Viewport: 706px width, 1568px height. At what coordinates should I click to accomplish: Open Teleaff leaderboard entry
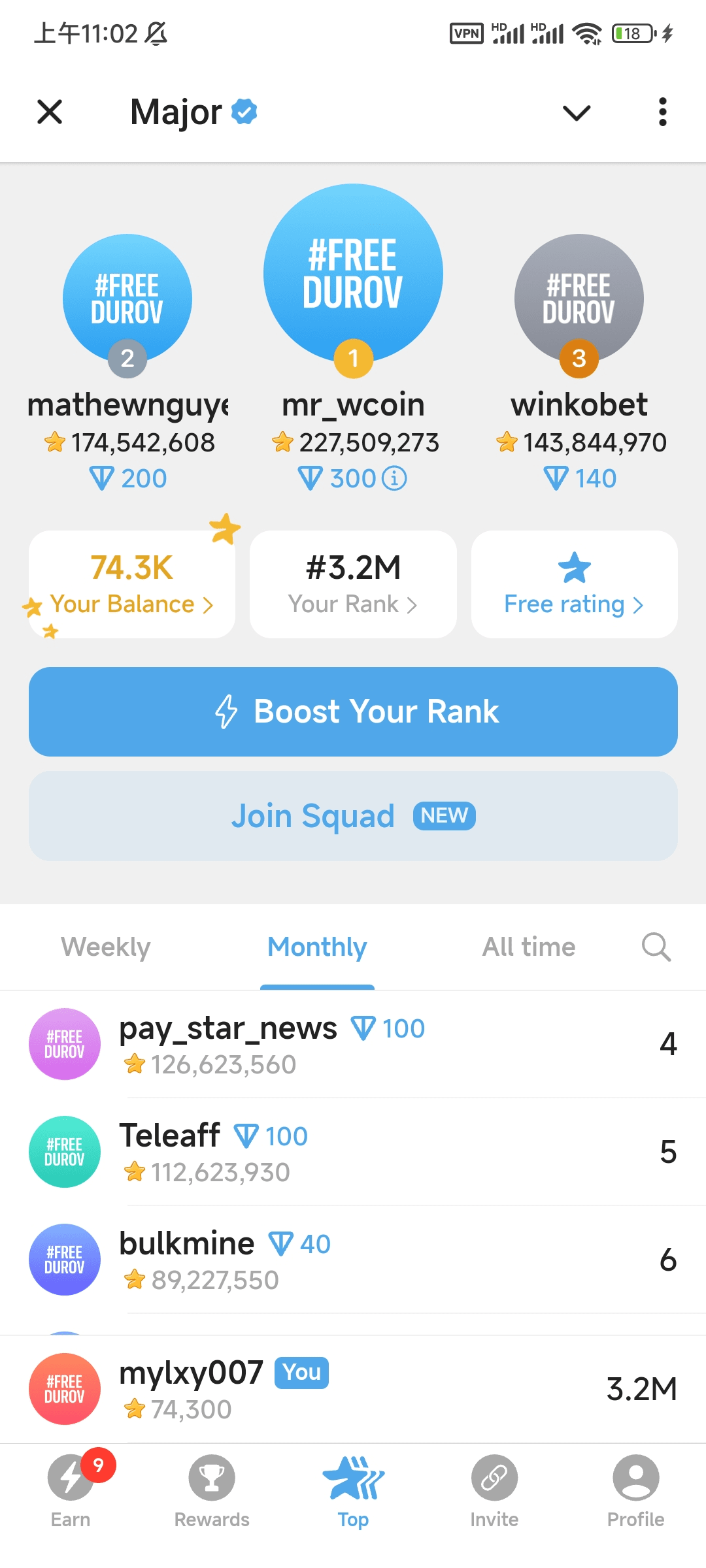[353, 1152]
